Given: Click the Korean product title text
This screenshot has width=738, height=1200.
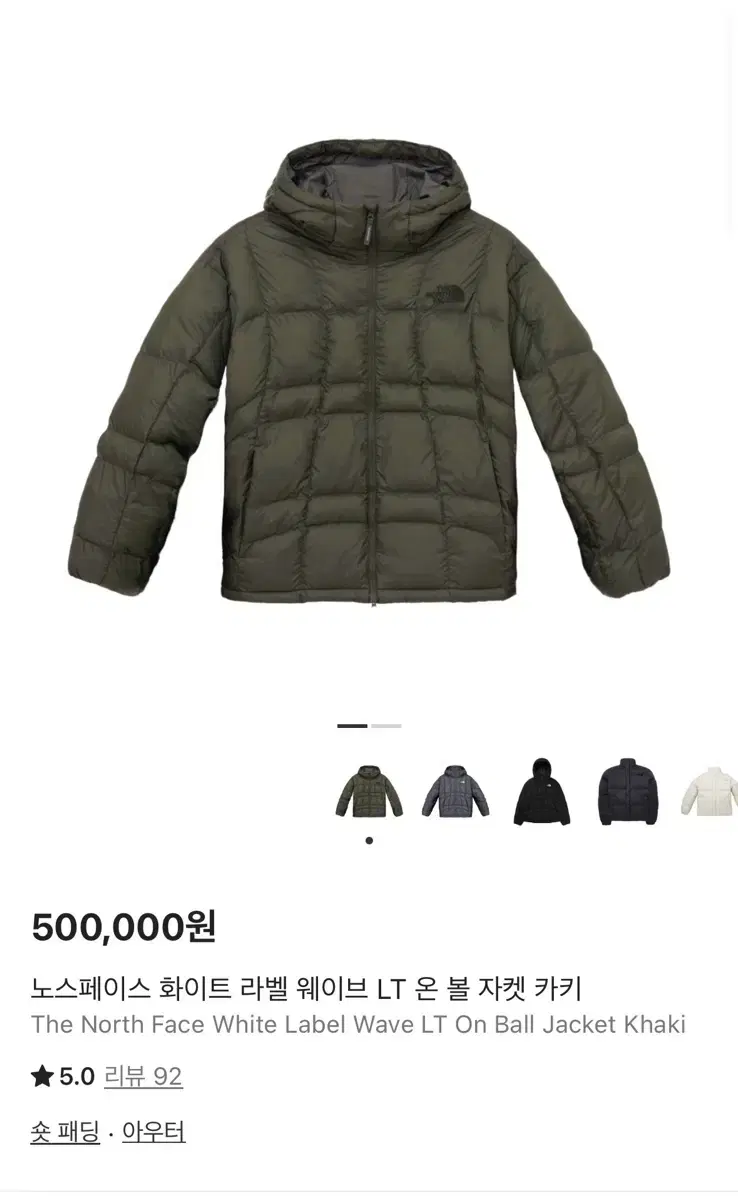Looking at the screenshot, I should tap(305, 987).
